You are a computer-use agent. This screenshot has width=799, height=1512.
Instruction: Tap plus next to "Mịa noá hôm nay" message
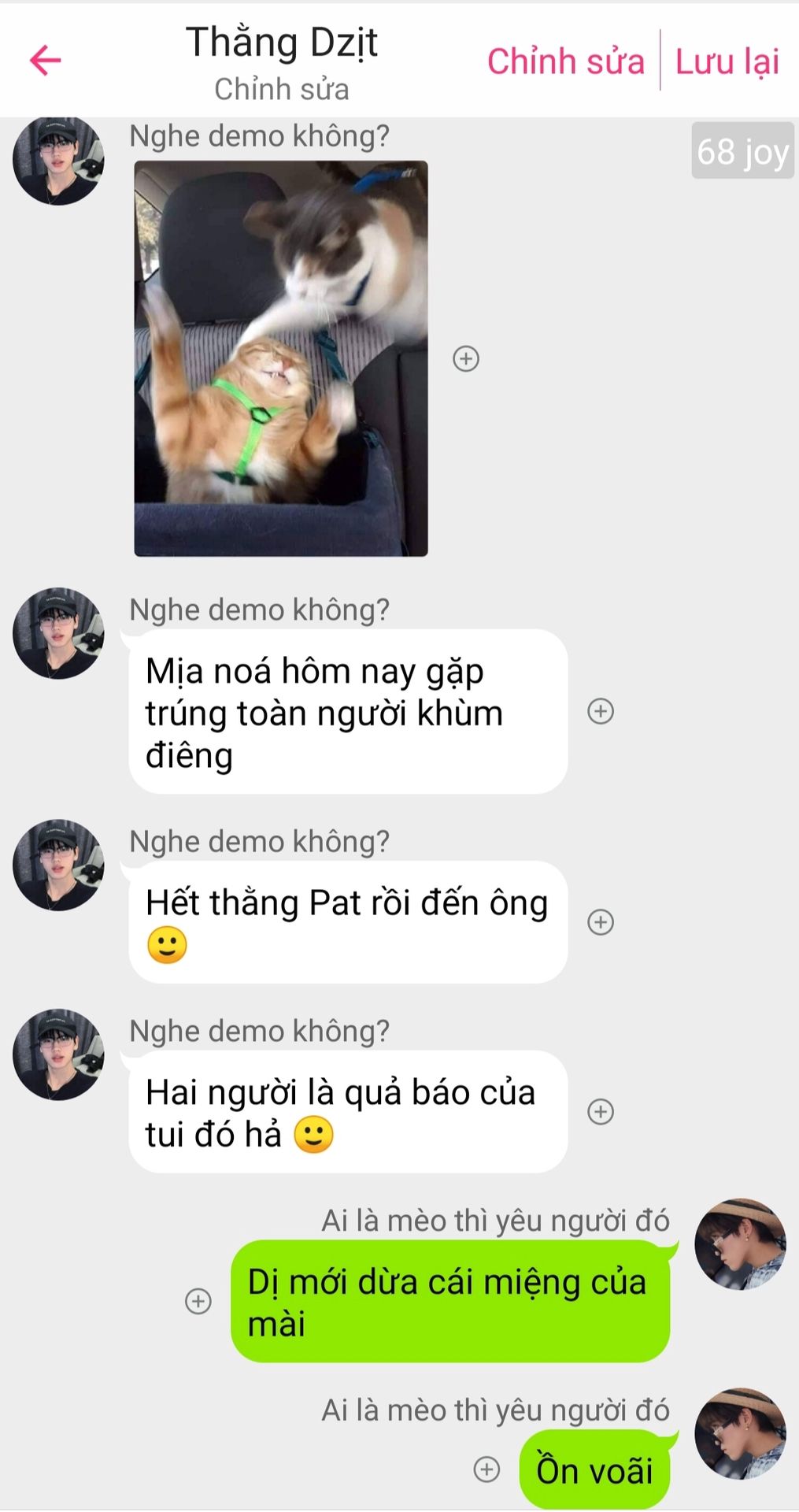click(601, 711)
